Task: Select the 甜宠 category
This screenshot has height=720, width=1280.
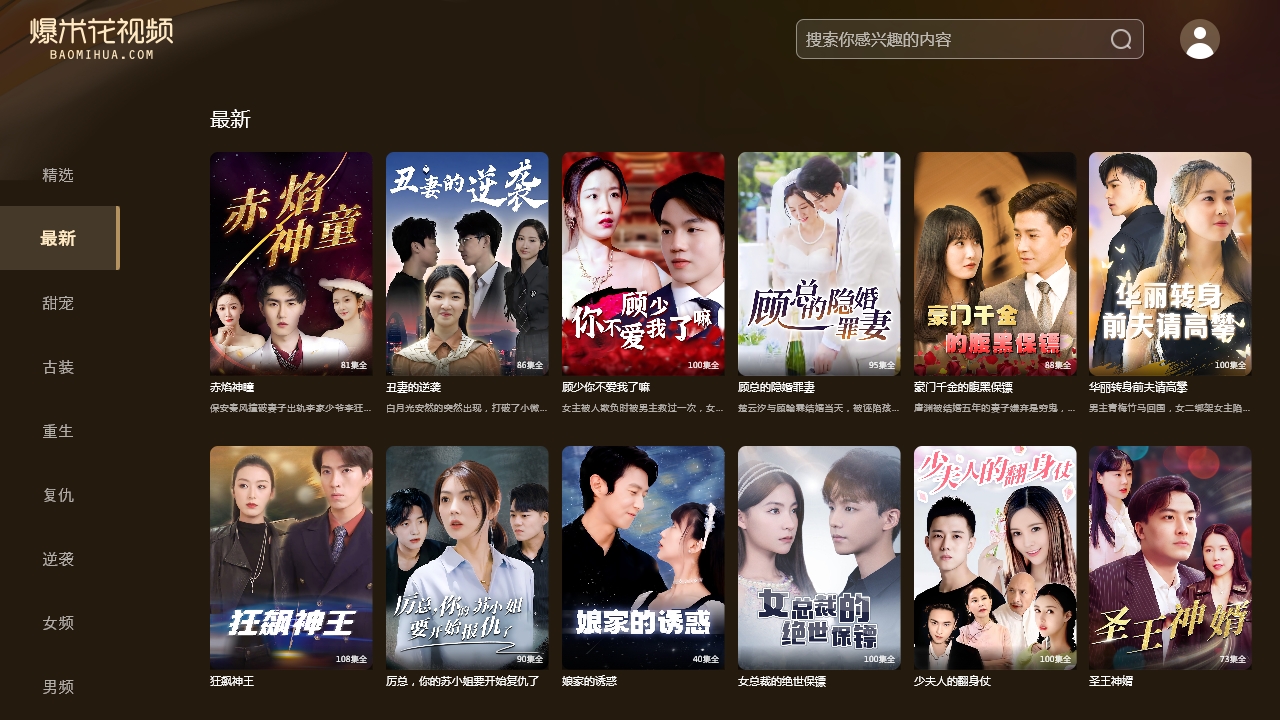Action: [58, 303]
